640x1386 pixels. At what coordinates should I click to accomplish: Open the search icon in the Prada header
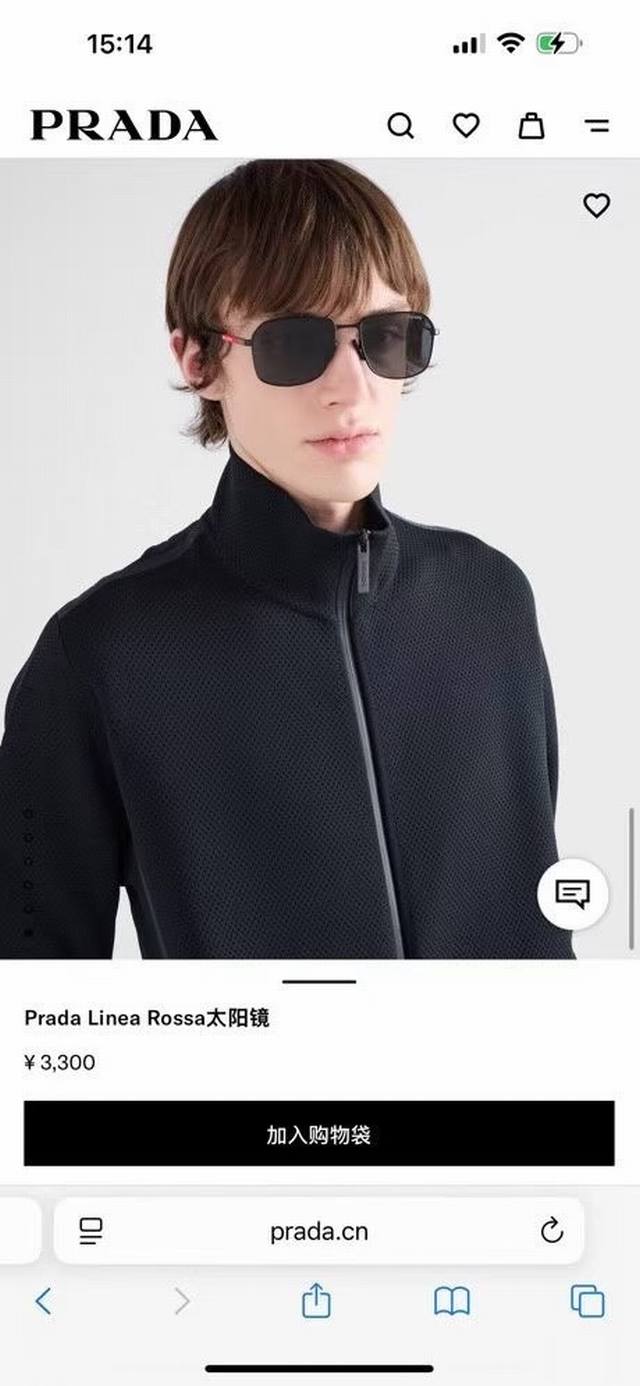click(x=400, y=126)
